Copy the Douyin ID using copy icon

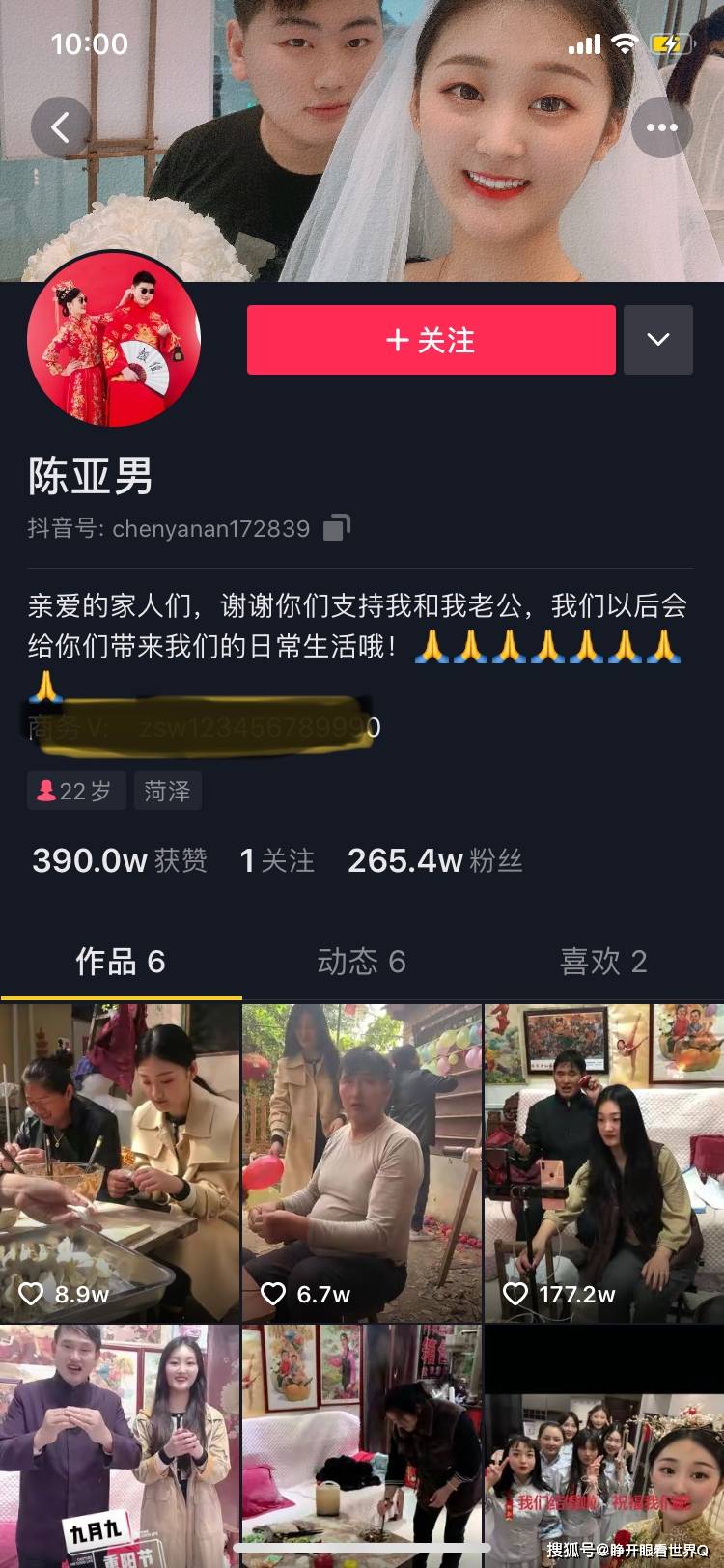(336, 527)
